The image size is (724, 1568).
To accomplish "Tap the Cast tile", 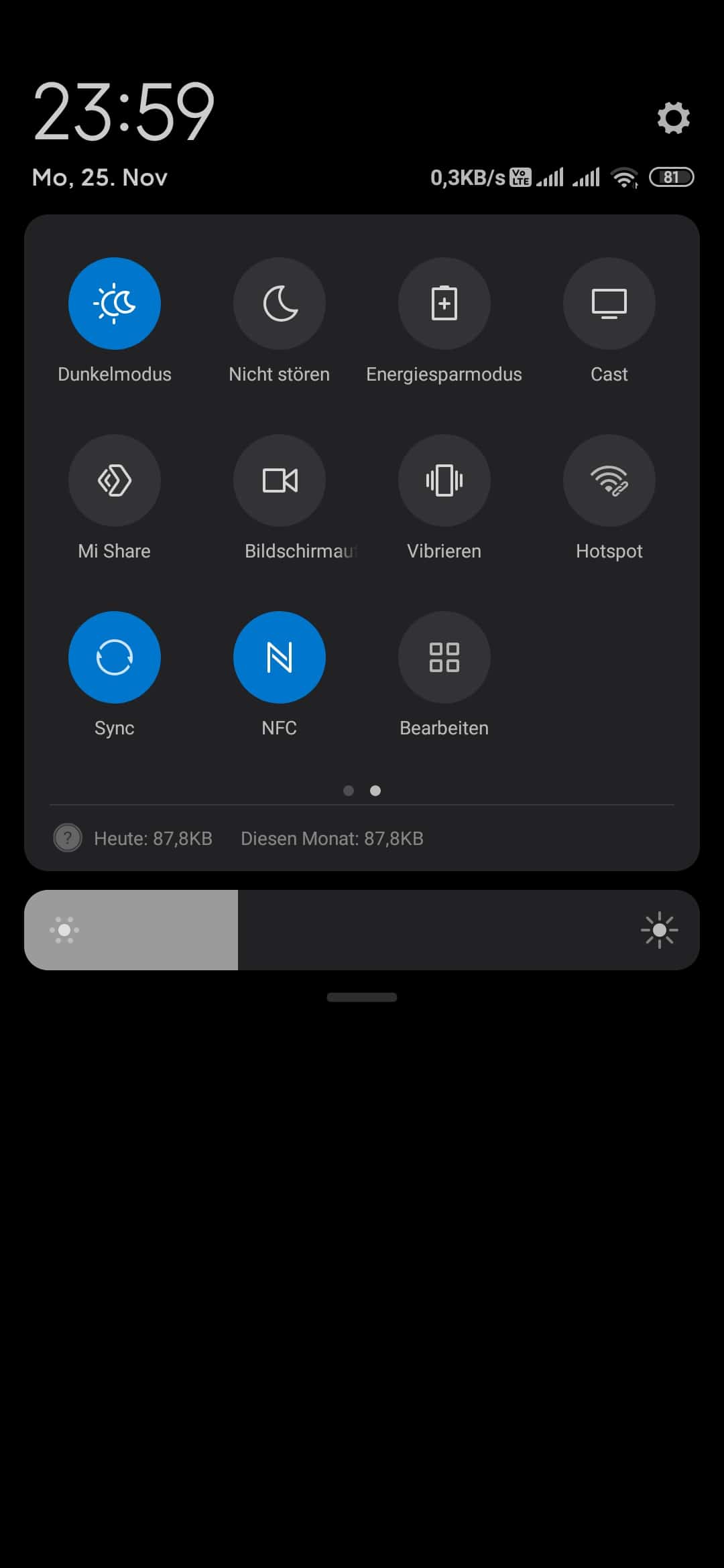I will click(609, 304).
